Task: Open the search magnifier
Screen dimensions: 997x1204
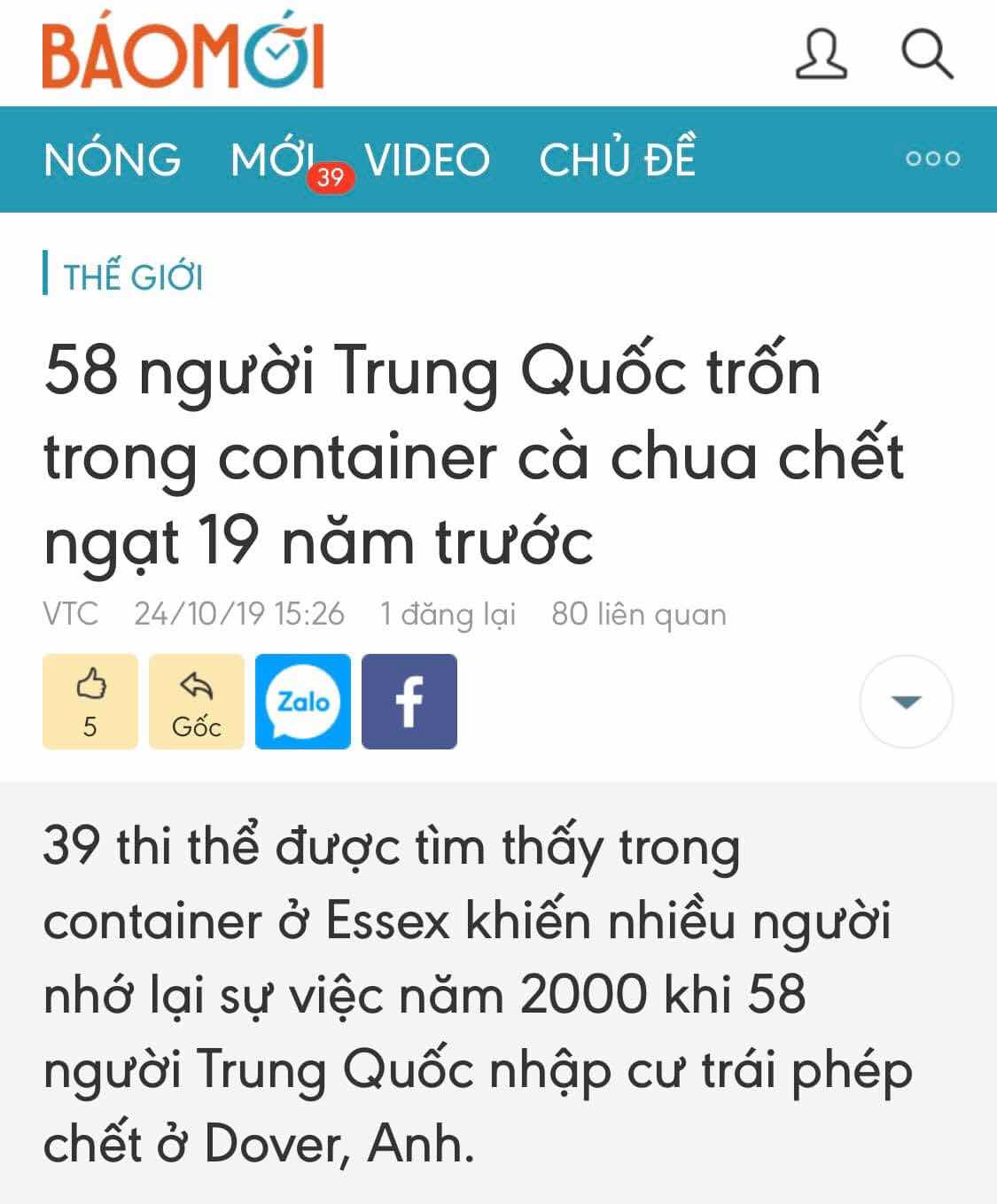Action: coord(926,55)
